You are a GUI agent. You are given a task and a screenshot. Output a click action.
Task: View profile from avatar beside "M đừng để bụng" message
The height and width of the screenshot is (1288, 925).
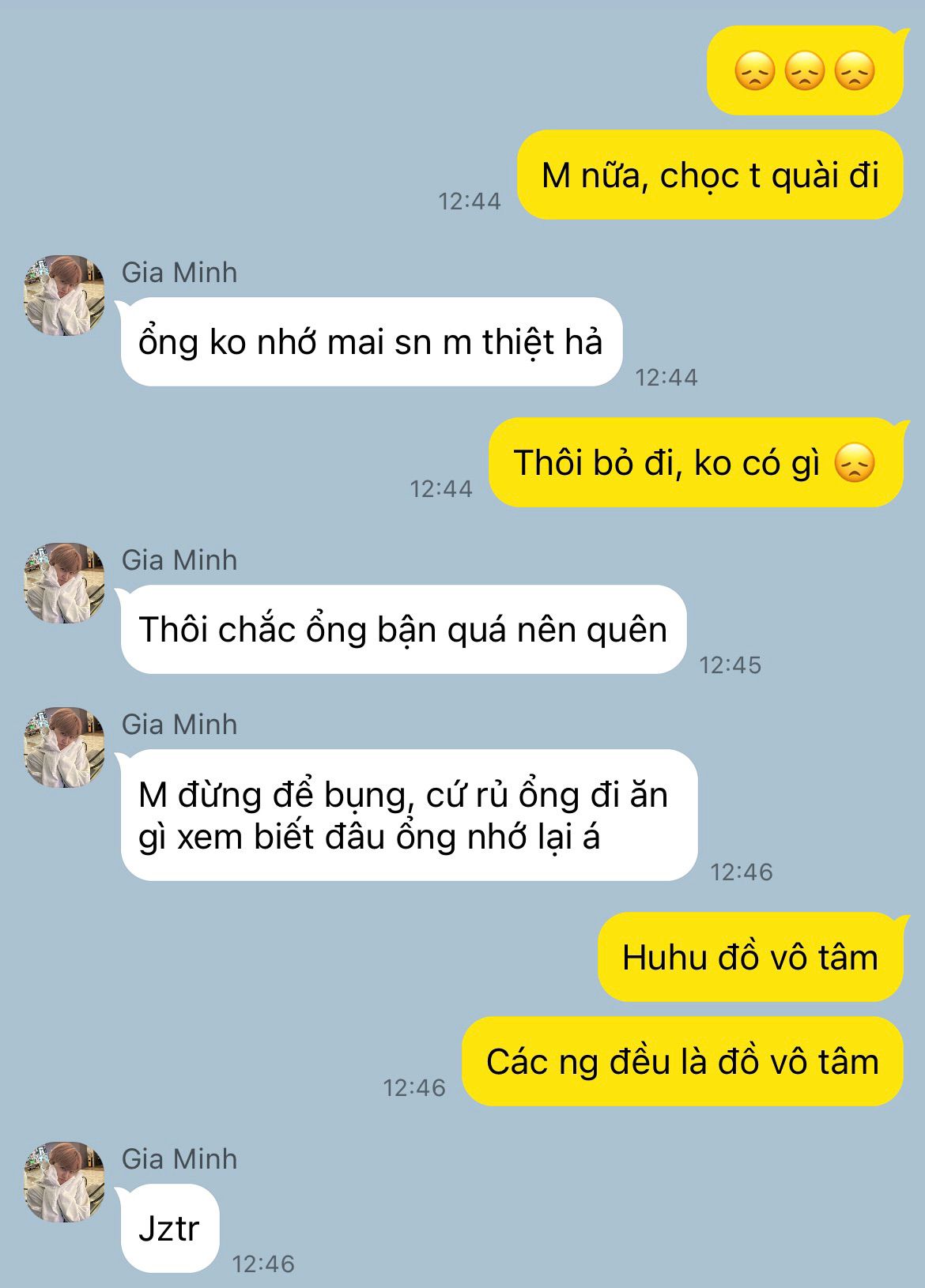pyautogui.click(x=64, y=748)
